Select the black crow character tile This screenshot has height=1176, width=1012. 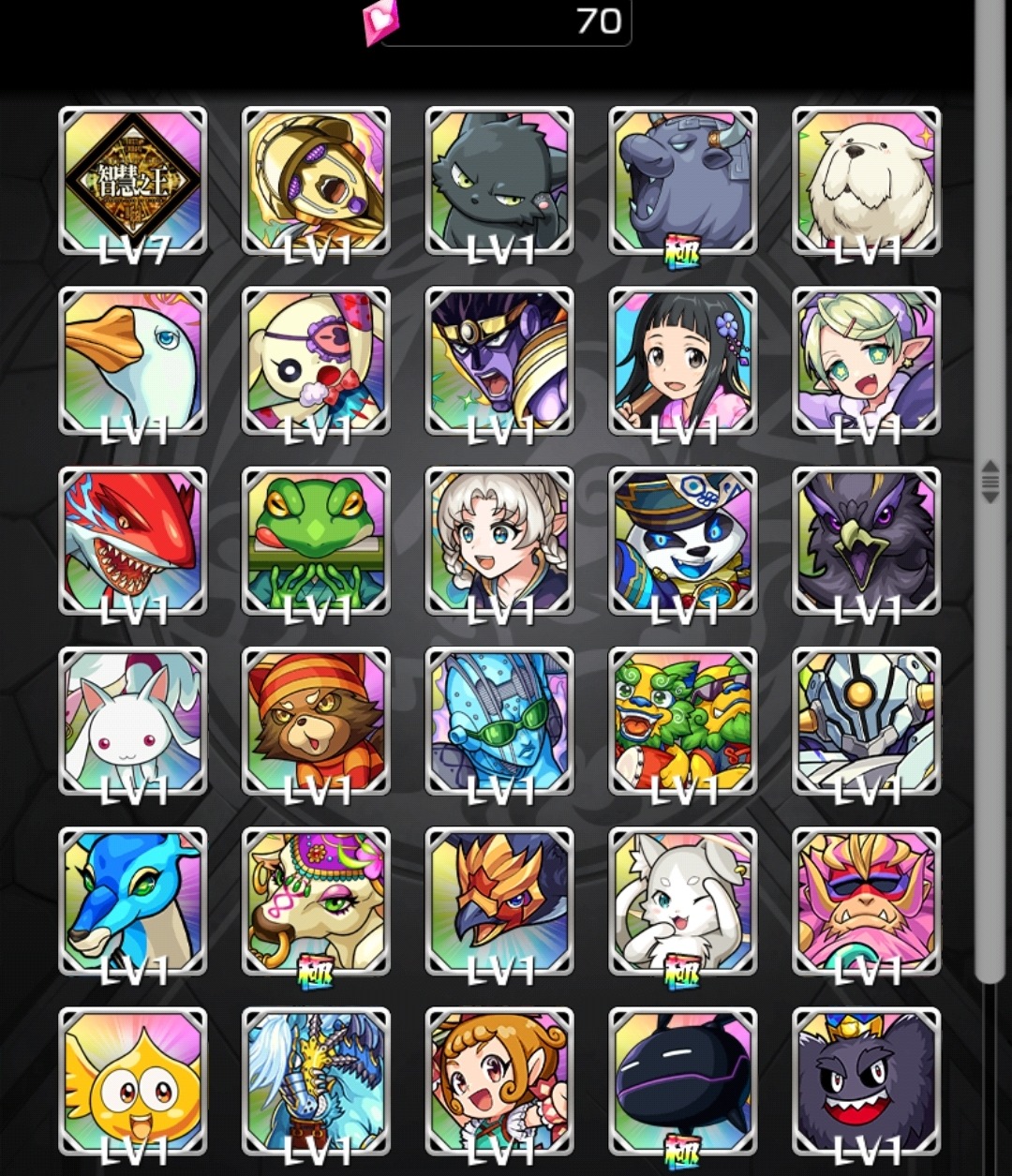pos(866,541)
